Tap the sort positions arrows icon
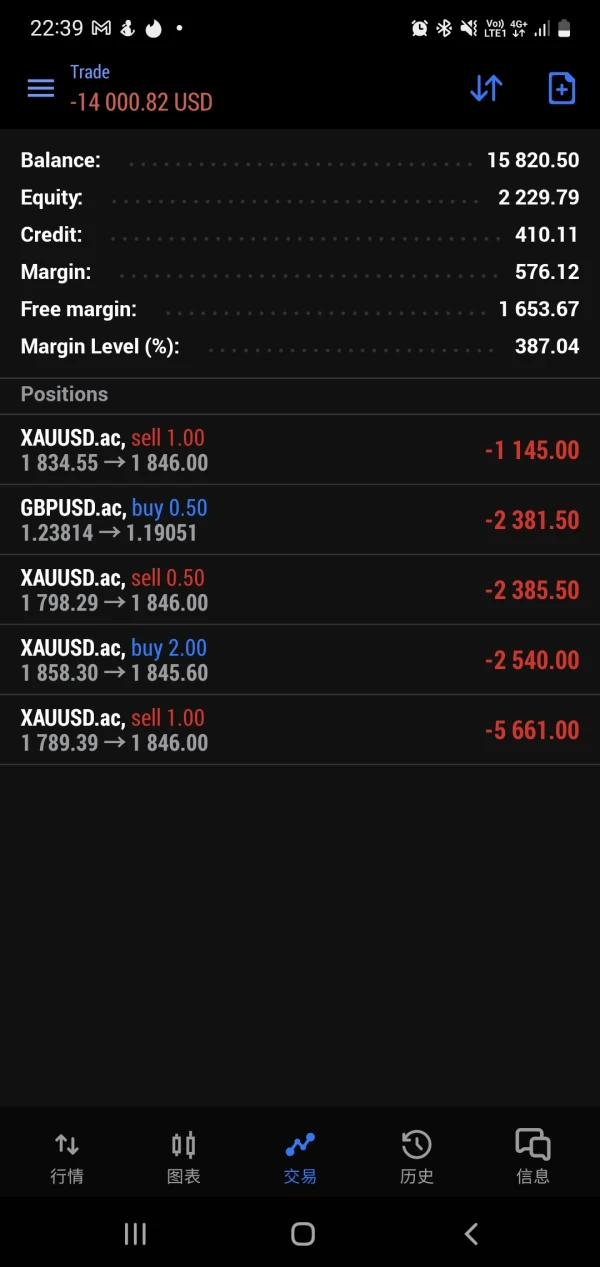Viewport: 600px width, 1267px height. click(x=486, y=88)
